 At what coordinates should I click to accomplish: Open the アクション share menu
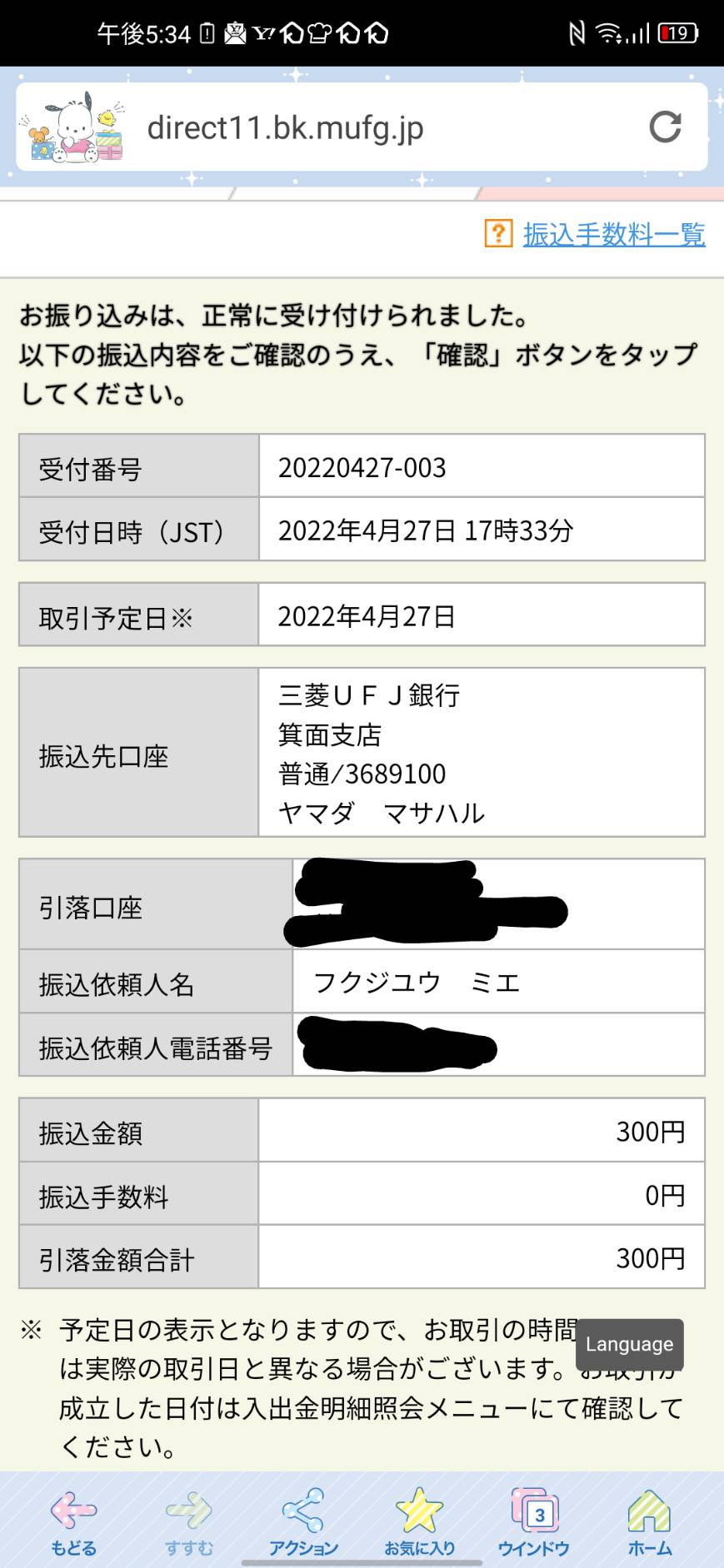click(x=303, y=1522)
